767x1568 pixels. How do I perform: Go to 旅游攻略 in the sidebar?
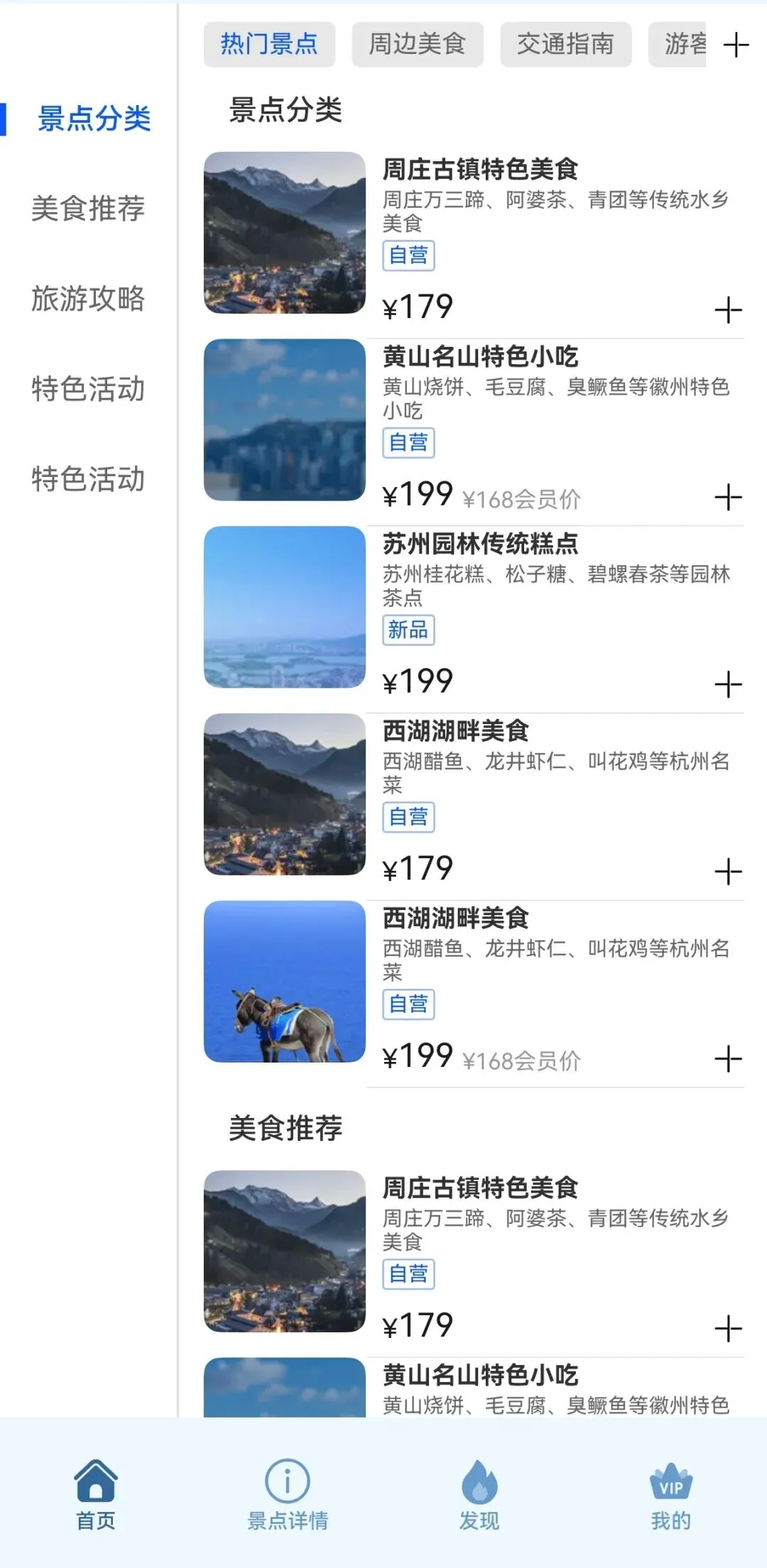(88, 298)
